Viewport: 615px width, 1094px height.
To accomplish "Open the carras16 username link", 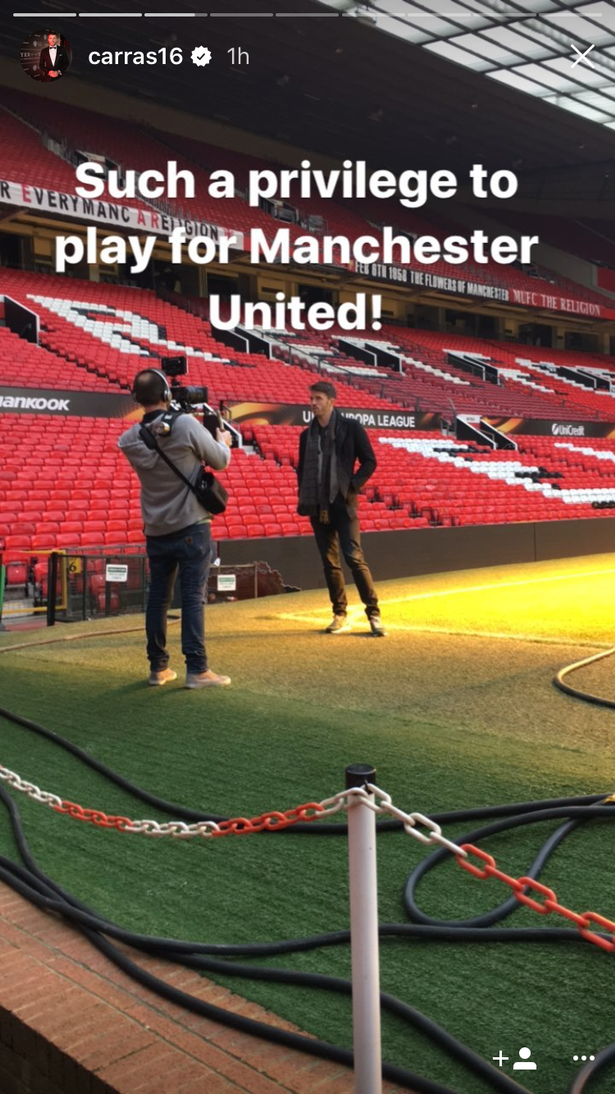I will pyautogui.click(x=135, y=57).
